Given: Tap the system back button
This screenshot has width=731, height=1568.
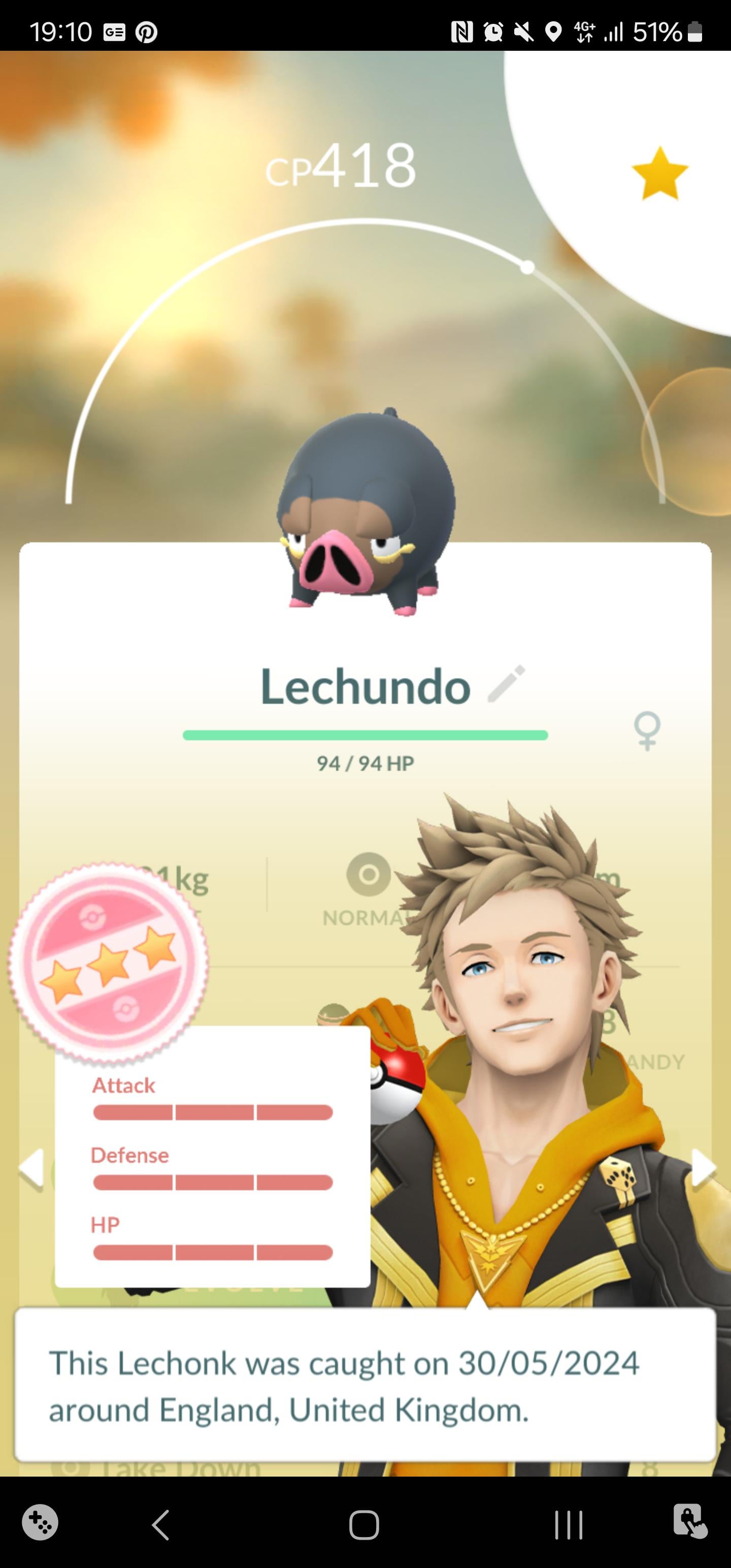Looking at the screenshot, I should pyautogui.click(x=161, y=1525).
